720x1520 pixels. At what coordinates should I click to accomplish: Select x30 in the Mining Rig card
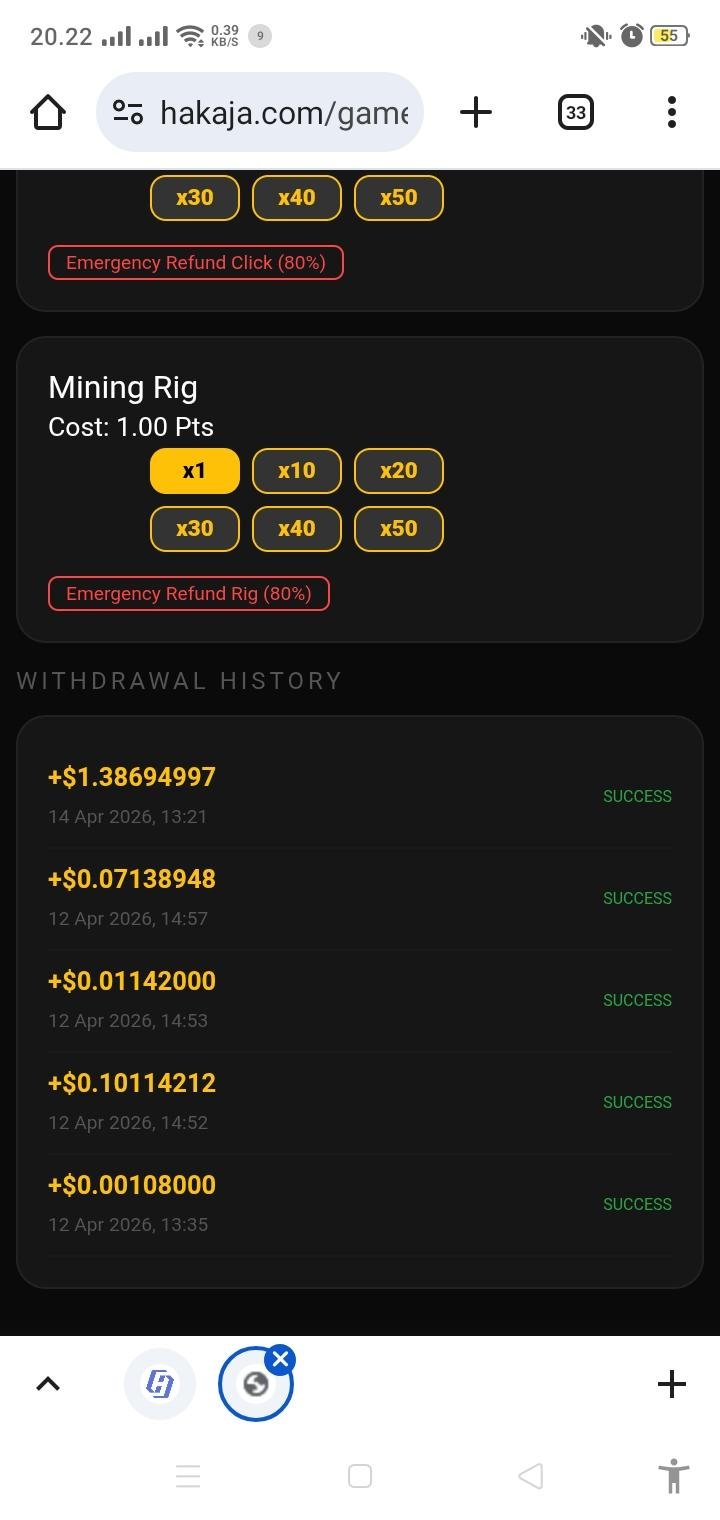(195, 529)
